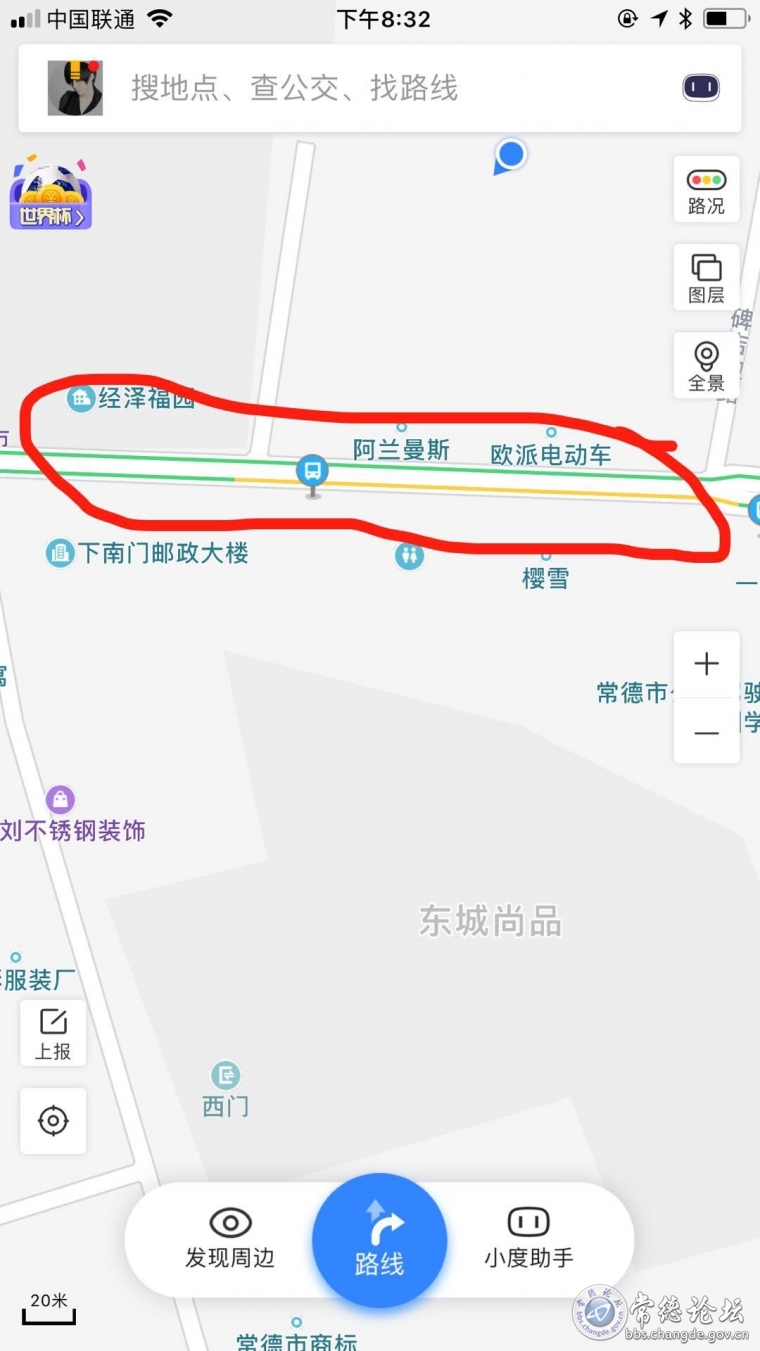This screenshot has width=760, height=1351.
Task: Start 路线 route planning
Action: coord(379,1240)
